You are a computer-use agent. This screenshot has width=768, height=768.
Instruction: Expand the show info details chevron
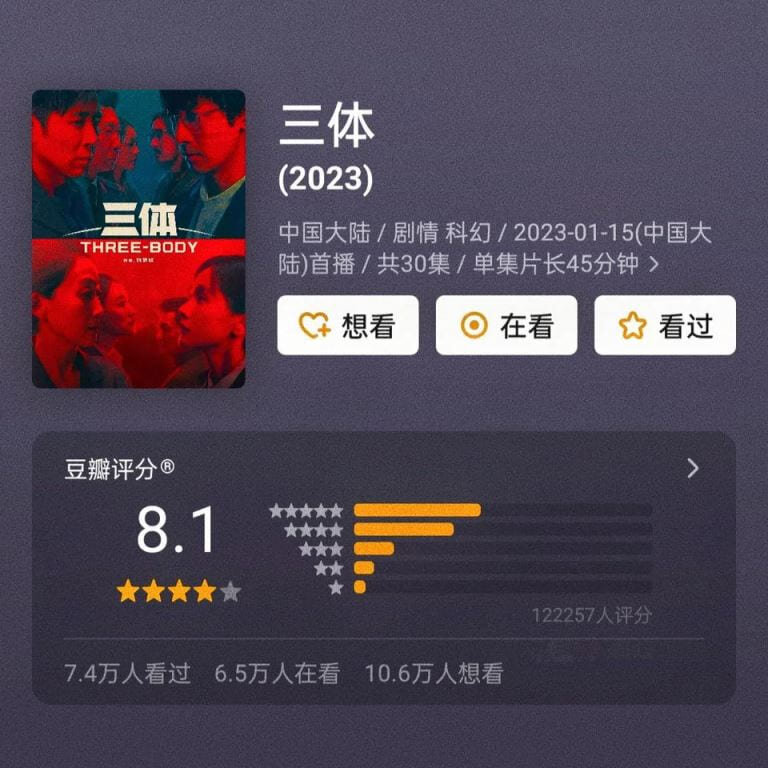pyautogui.click(x=654, y=265)
